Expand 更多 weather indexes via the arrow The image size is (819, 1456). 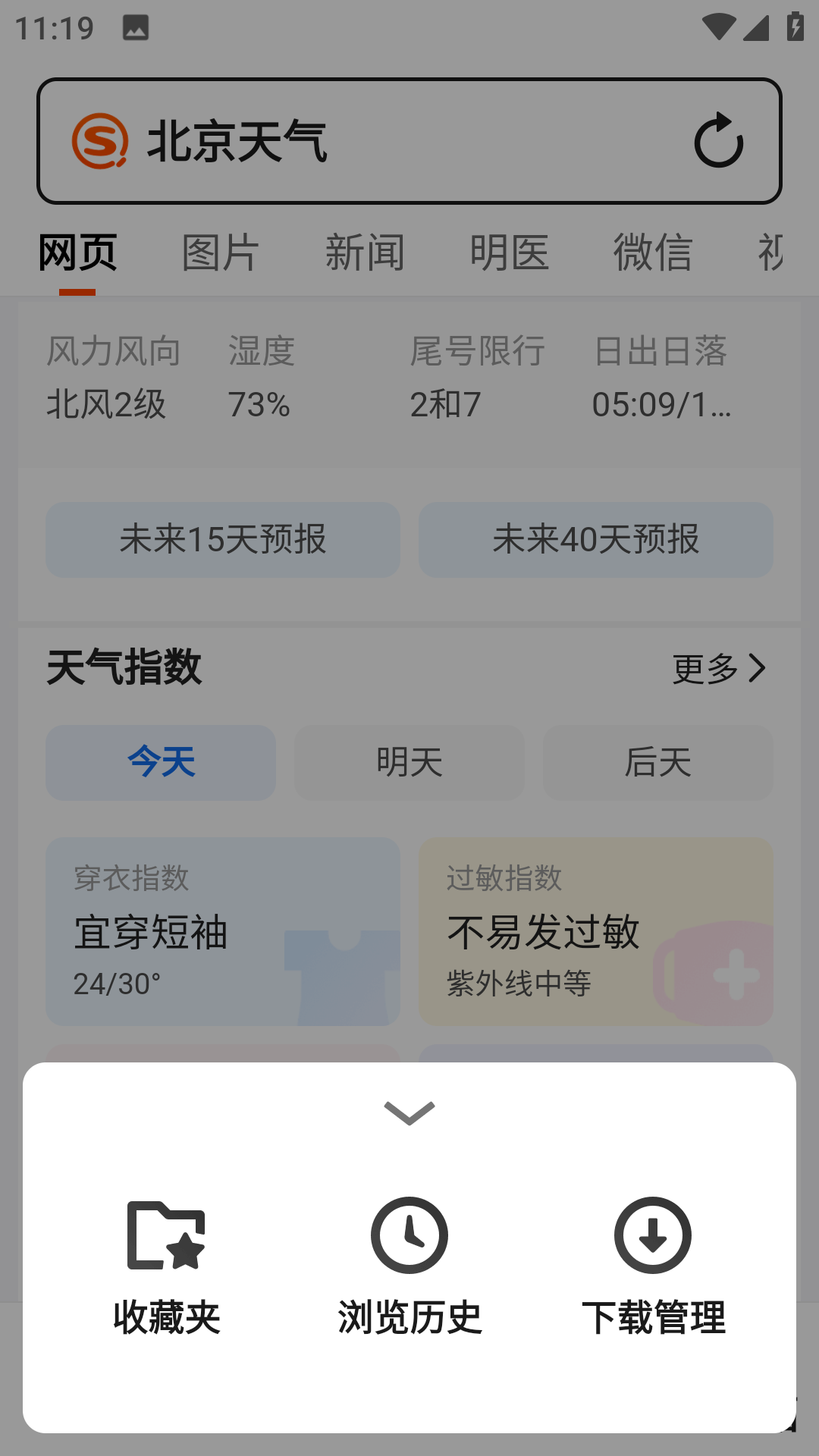coord(717,668)
